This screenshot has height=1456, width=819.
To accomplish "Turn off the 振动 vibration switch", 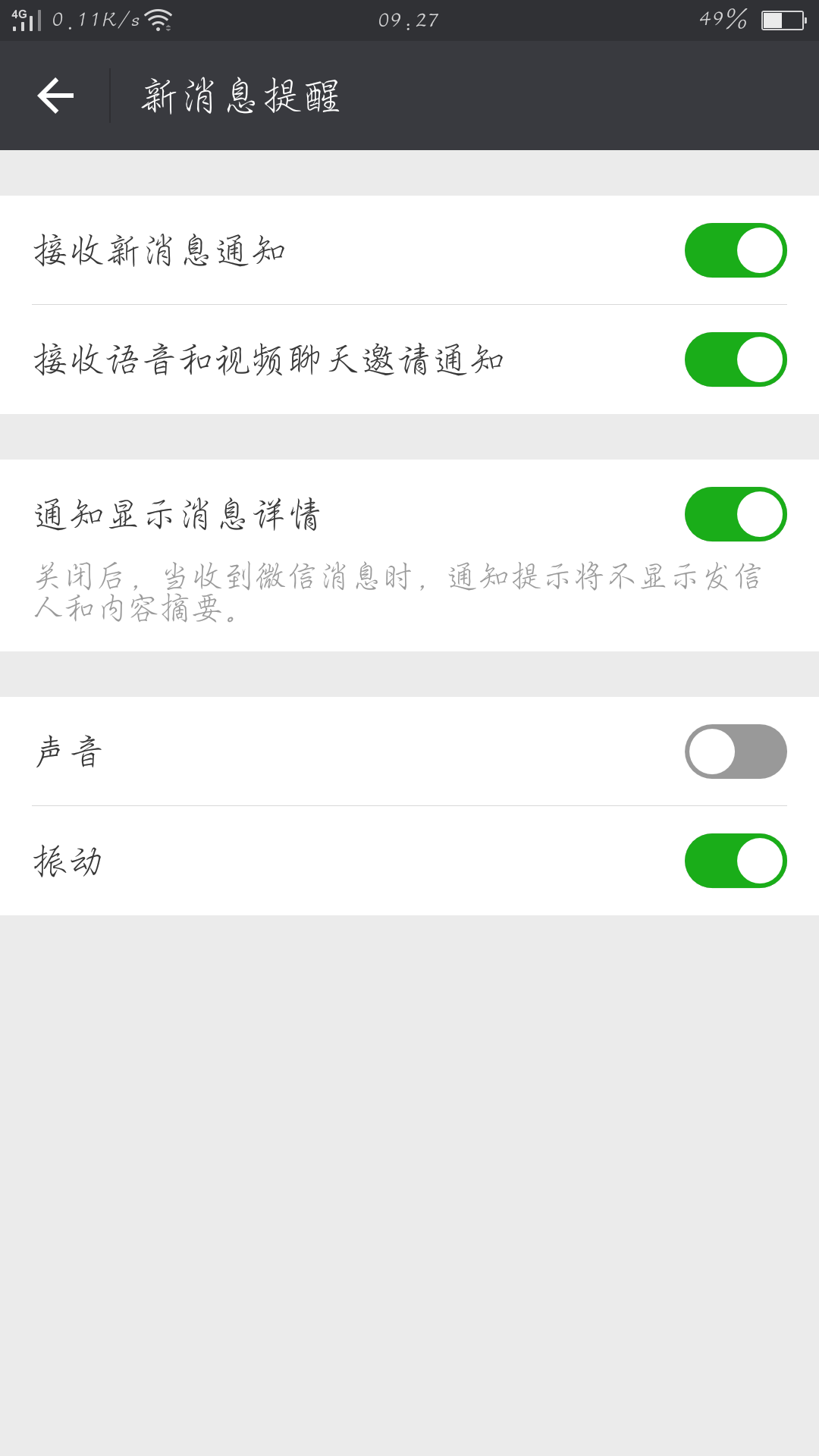I will click(735, 861).
